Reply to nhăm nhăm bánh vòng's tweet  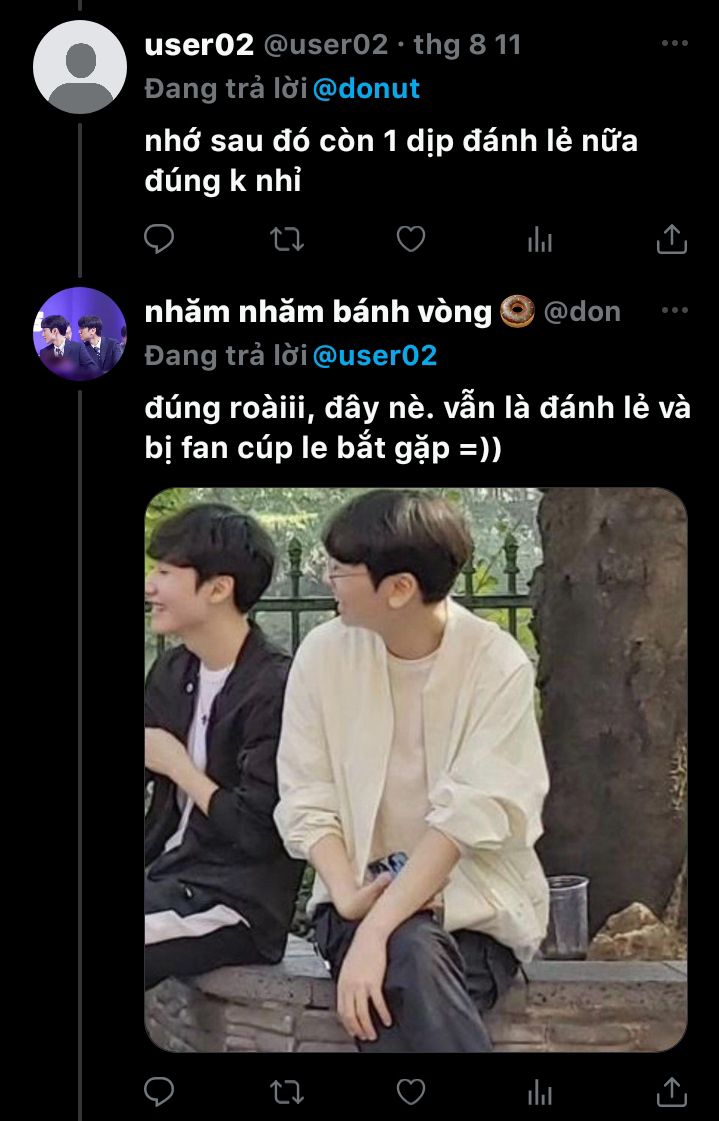[x=160, y=1090]
